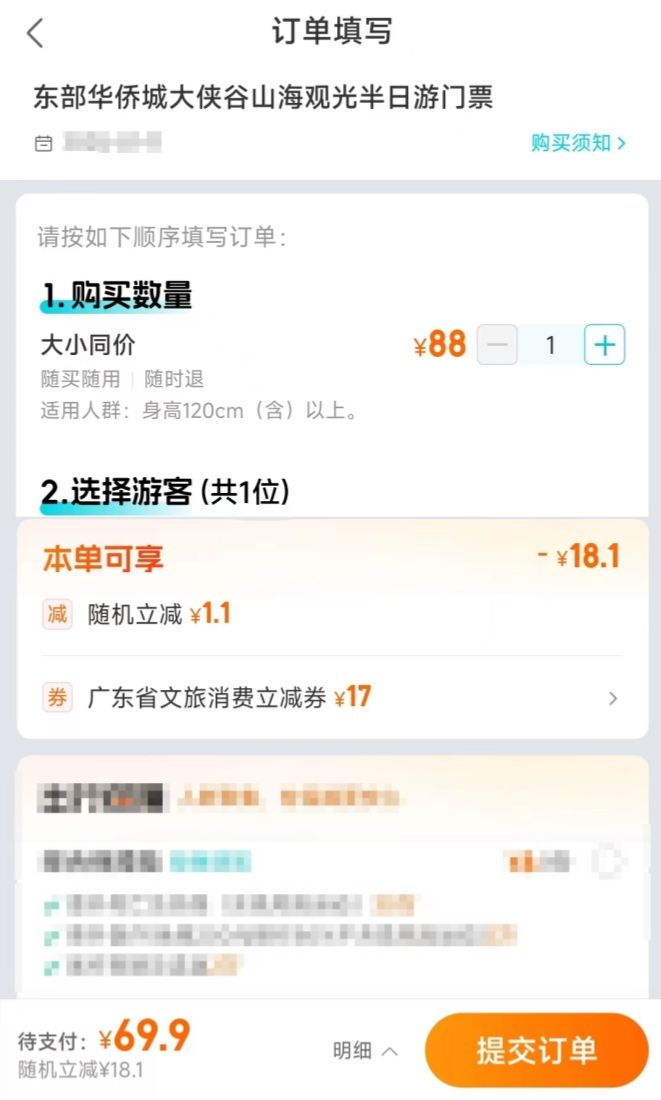
Task: Go back from the order form
Action: [35, 33]
